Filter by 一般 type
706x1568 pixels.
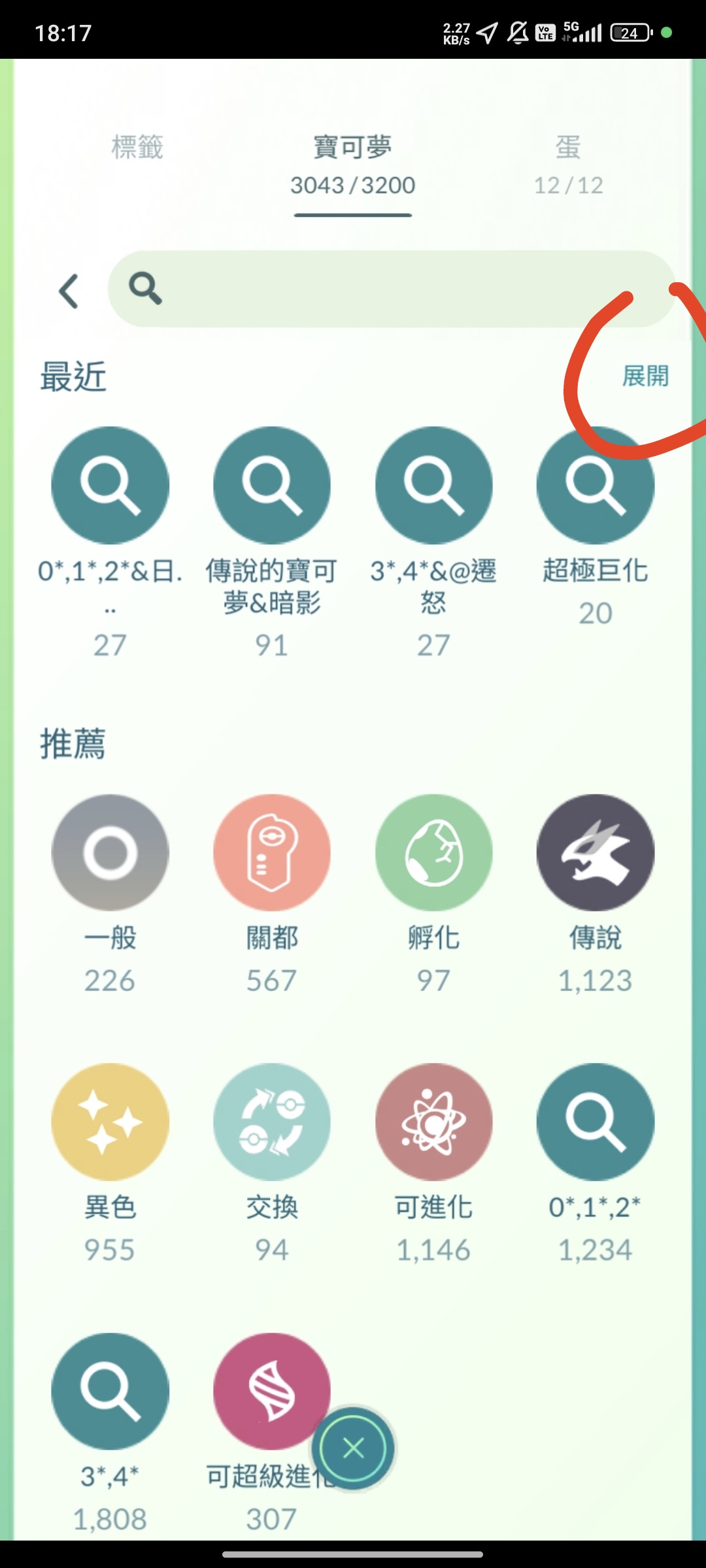110,853
